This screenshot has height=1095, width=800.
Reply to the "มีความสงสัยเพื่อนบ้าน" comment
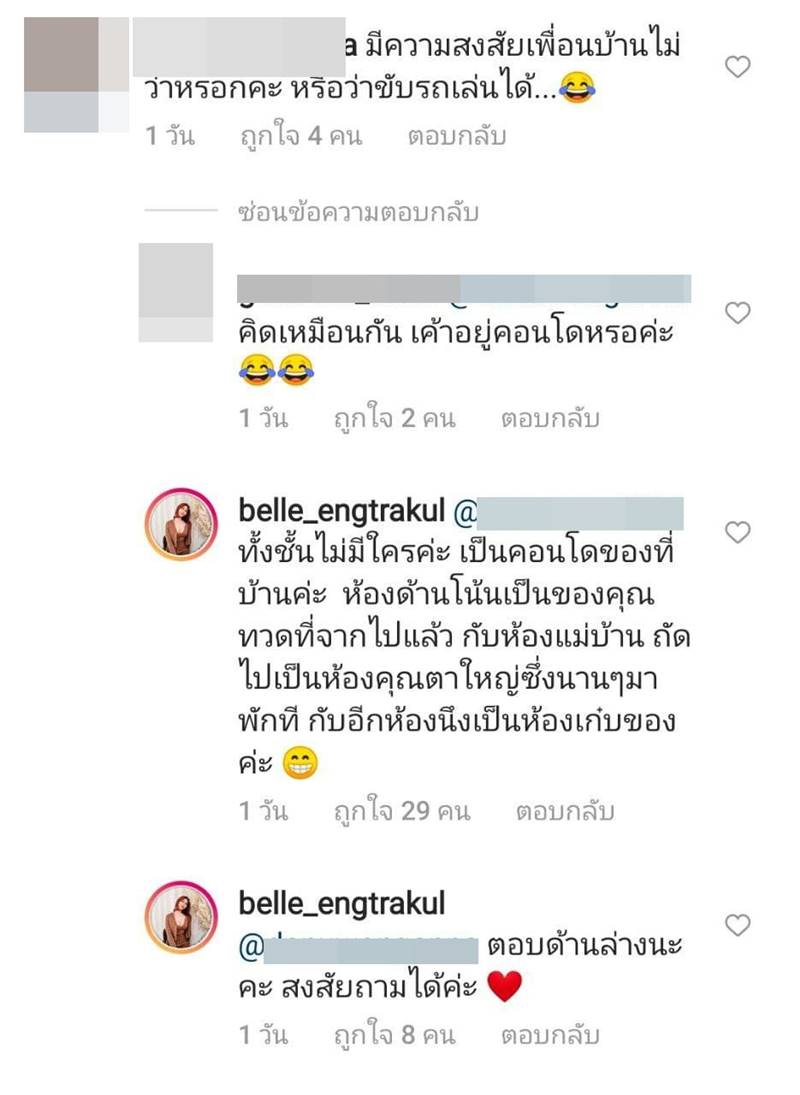[456, 136]
